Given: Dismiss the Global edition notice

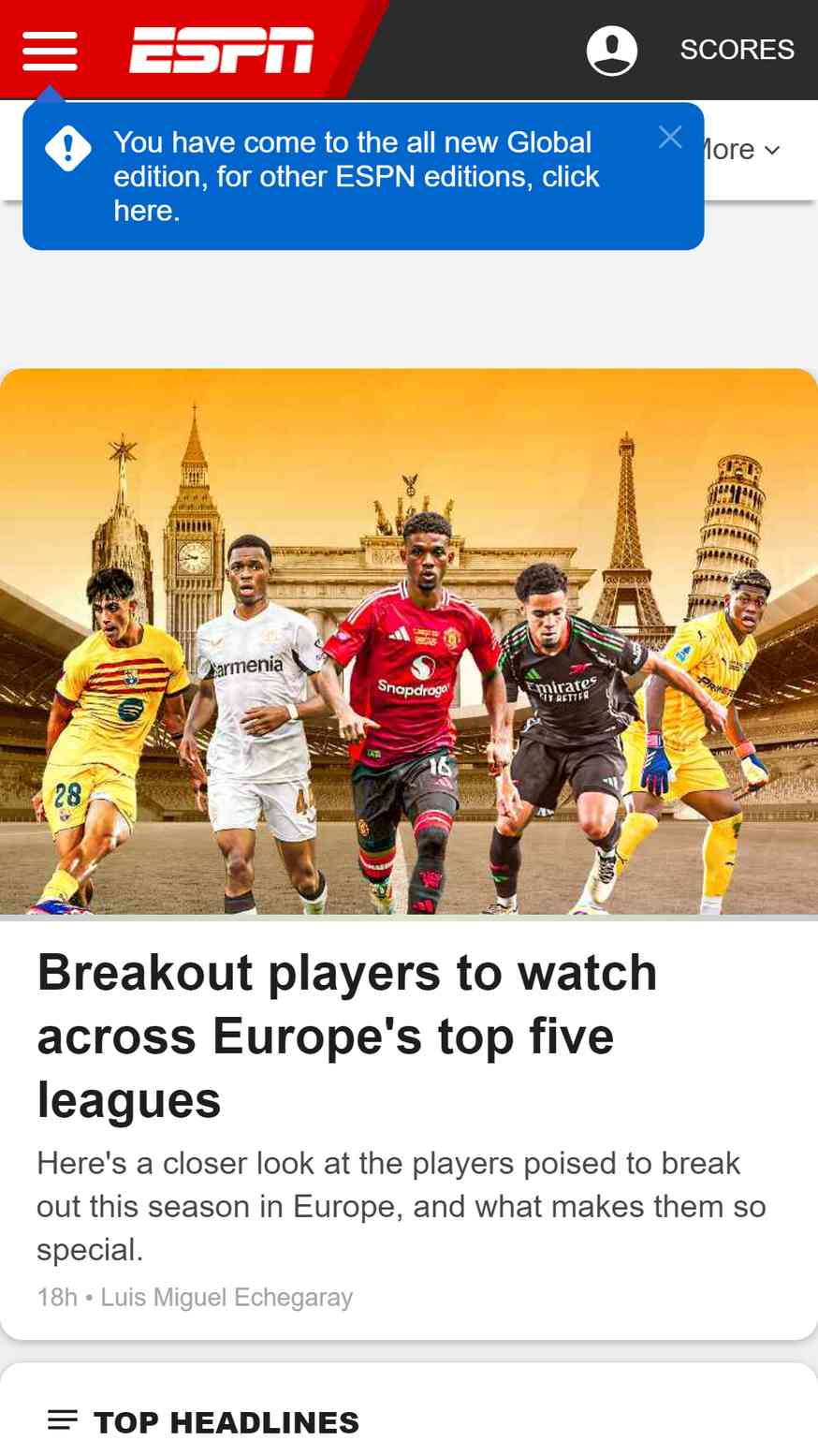Looking at the screenshot, I should click(x=670, y=138).
